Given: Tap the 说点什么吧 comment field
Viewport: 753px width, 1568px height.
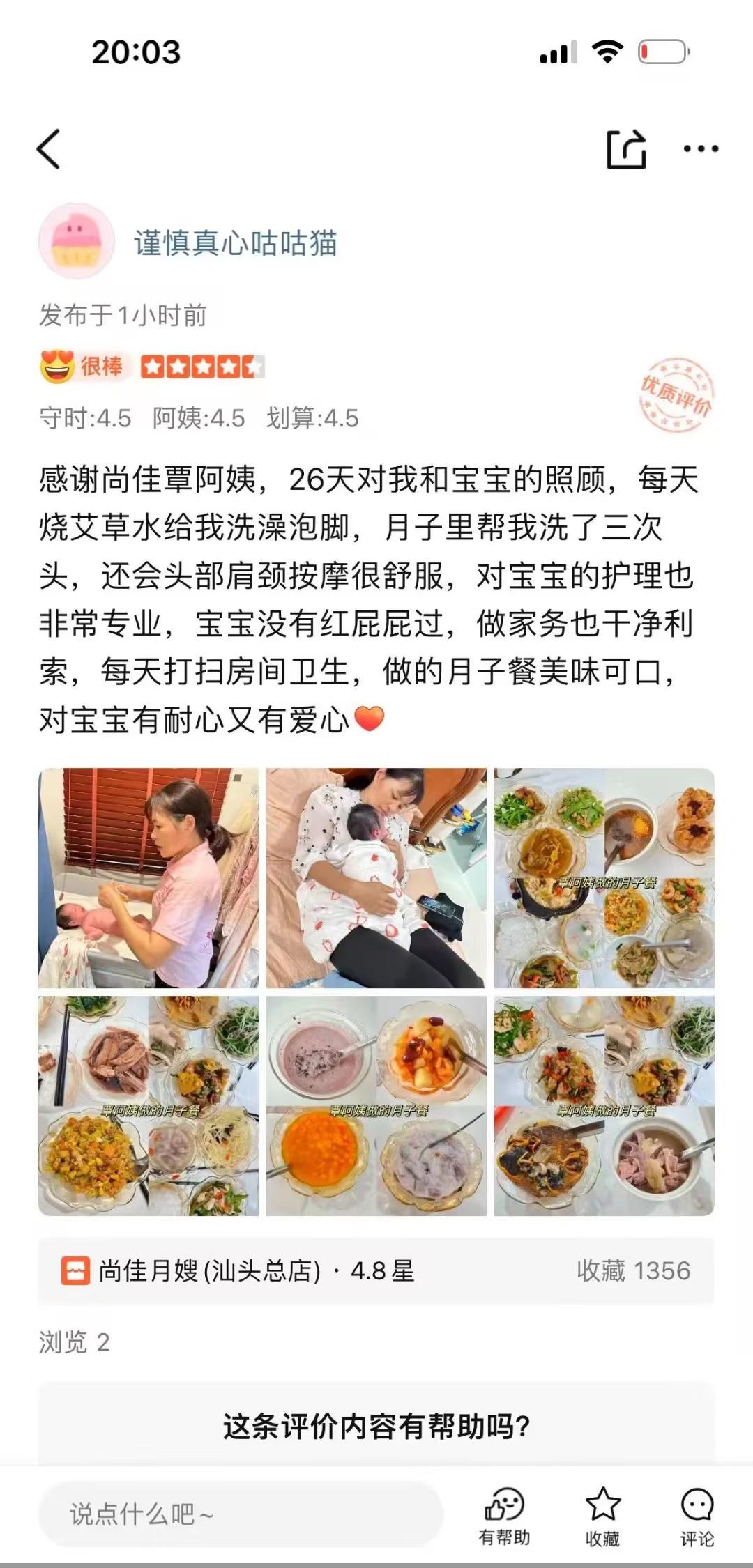Looking at the screenshot, I should click(241, 1514).
